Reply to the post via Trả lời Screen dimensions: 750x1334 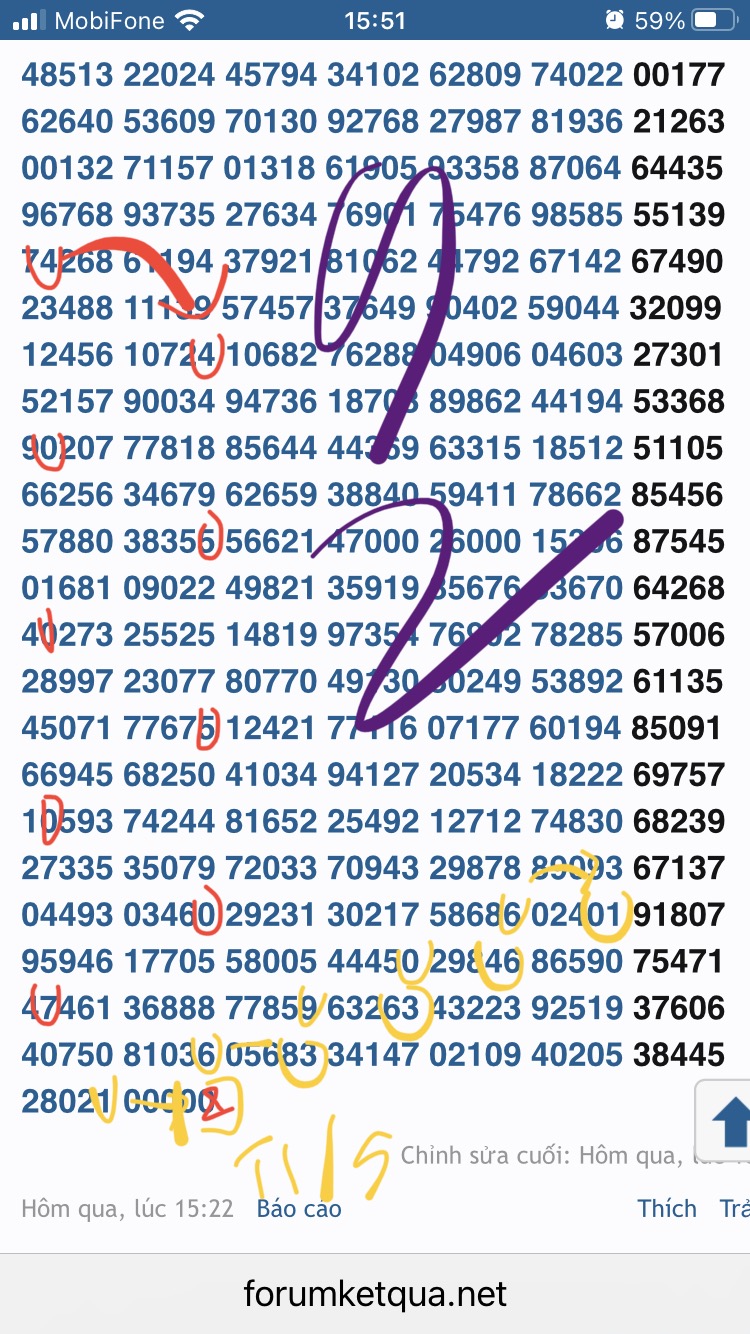(x=736, y=1209)
